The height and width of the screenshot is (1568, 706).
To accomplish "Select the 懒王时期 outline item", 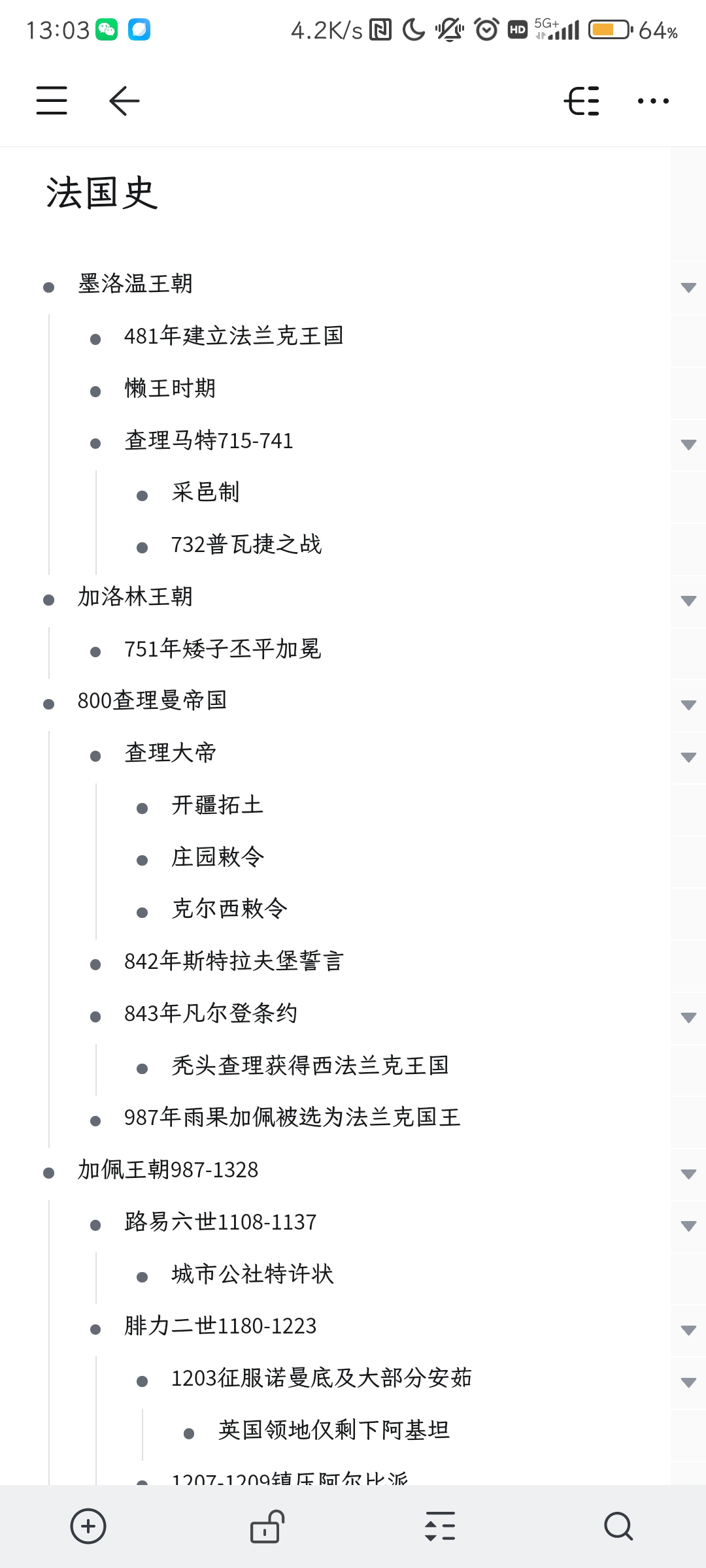I will [x=170, y=388].
